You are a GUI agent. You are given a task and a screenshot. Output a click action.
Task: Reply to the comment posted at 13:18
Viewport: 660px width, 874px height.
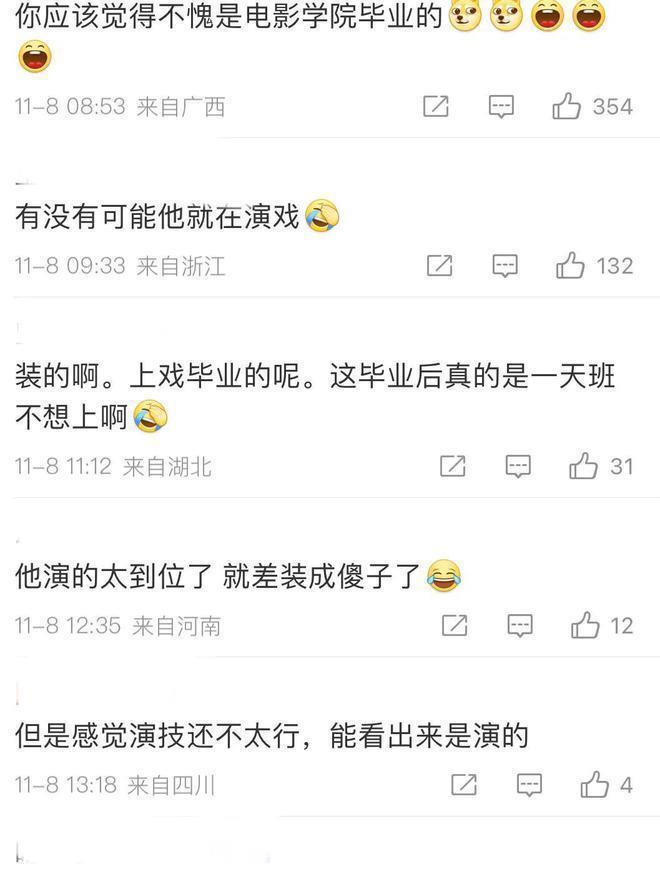pyautogui.click(x=529, y=785)
